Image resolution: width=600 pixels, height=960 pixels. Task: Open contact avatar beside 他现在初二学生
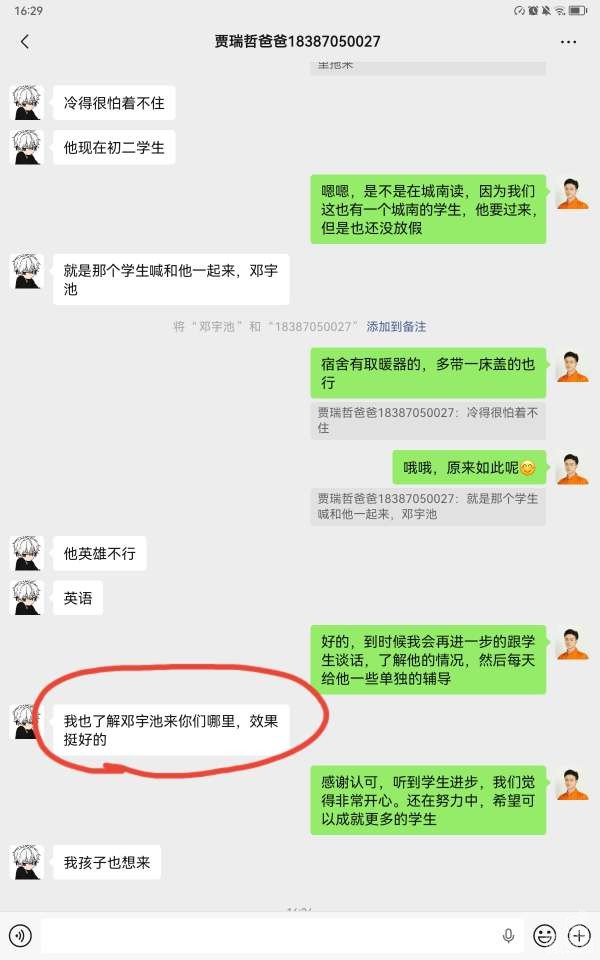[x=27, y=147]
